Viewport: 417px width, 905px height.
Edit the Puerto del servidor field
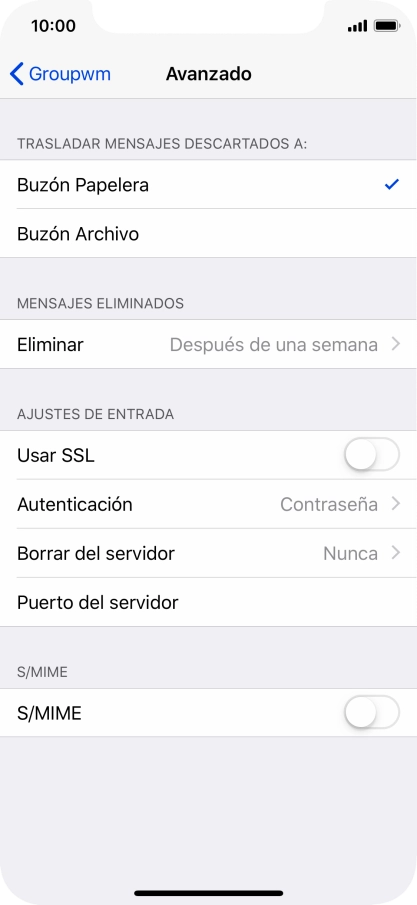[208, 603]
